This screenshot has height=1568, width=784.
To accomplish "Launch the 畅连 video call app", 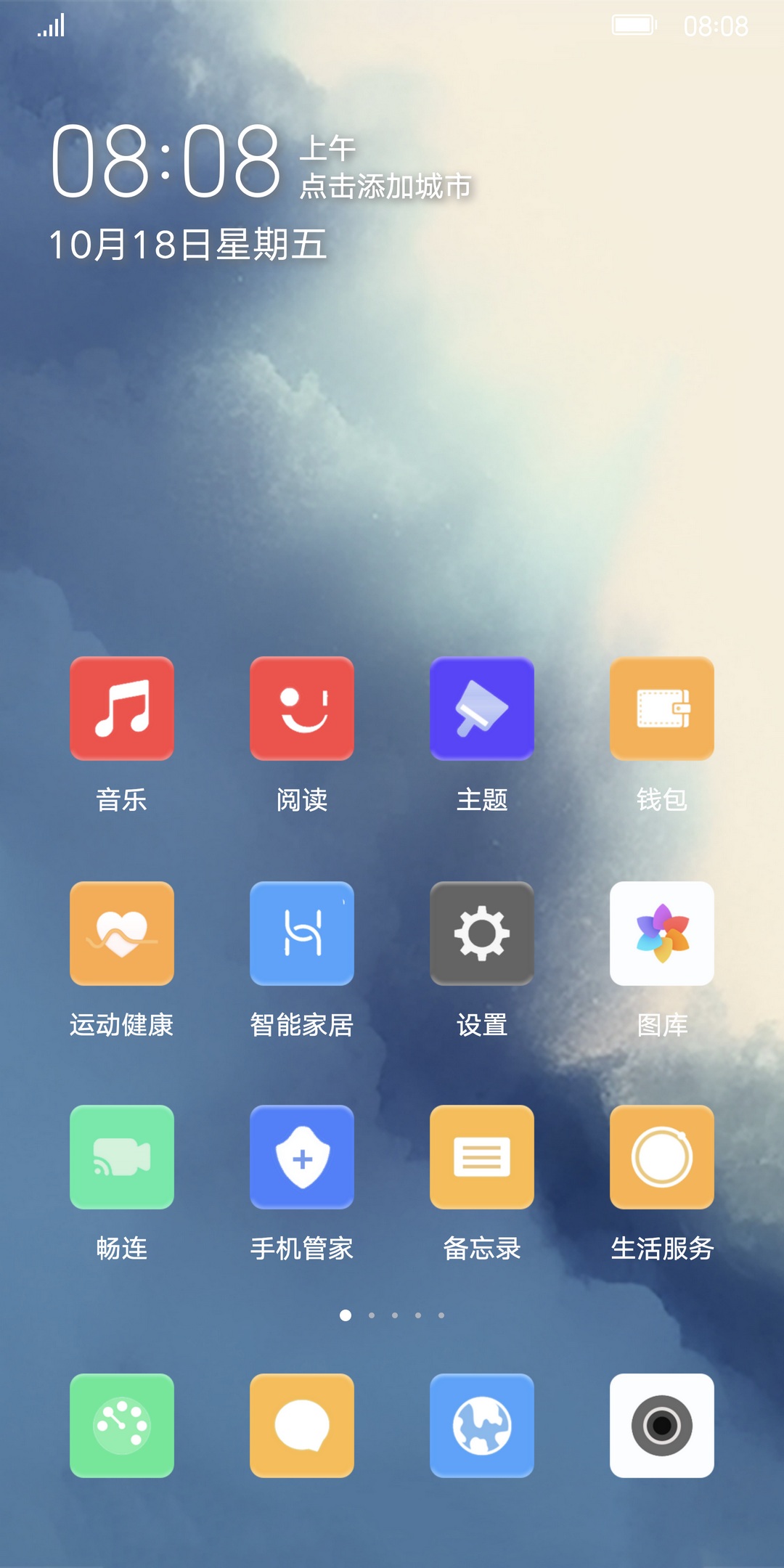I will 122,1157.
